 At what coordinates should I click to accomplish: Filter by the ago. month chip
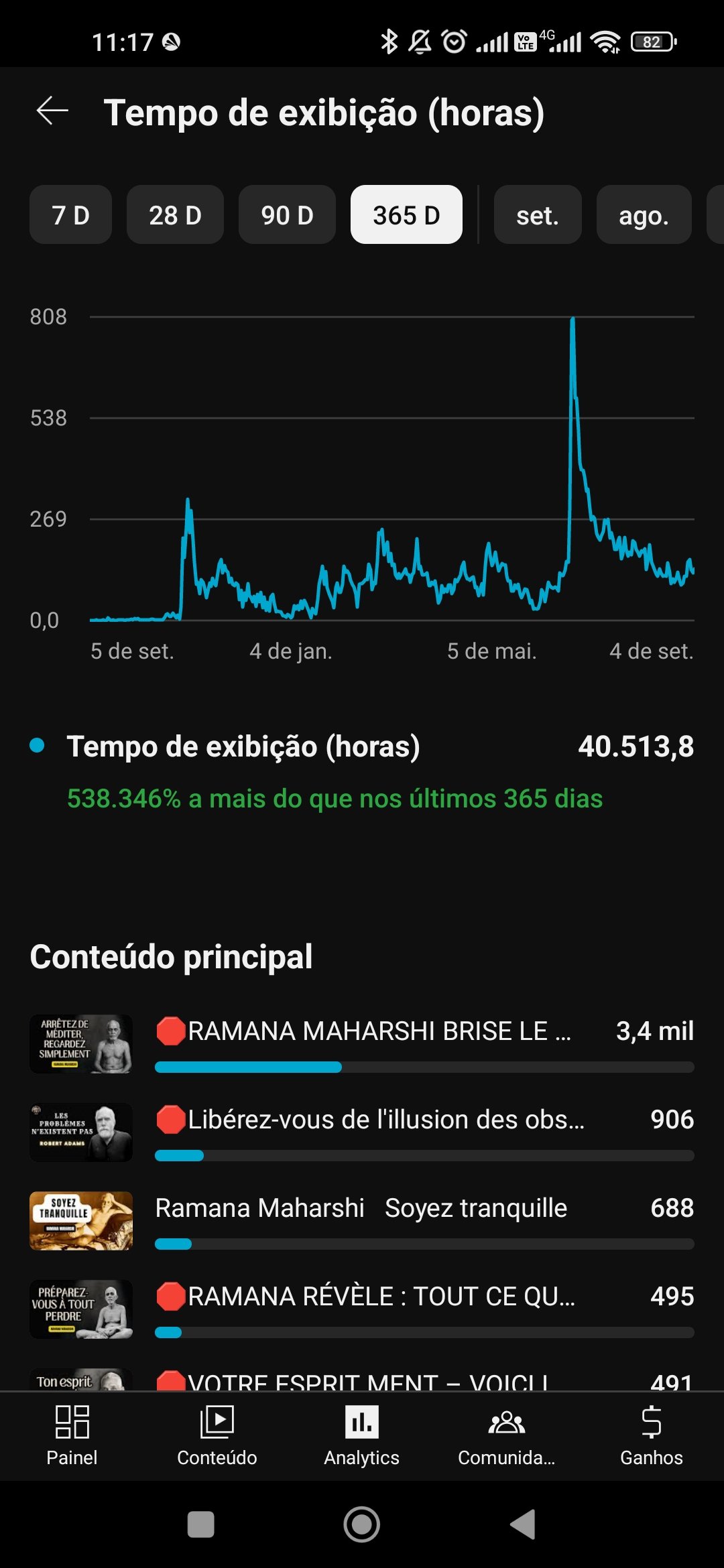644,215
